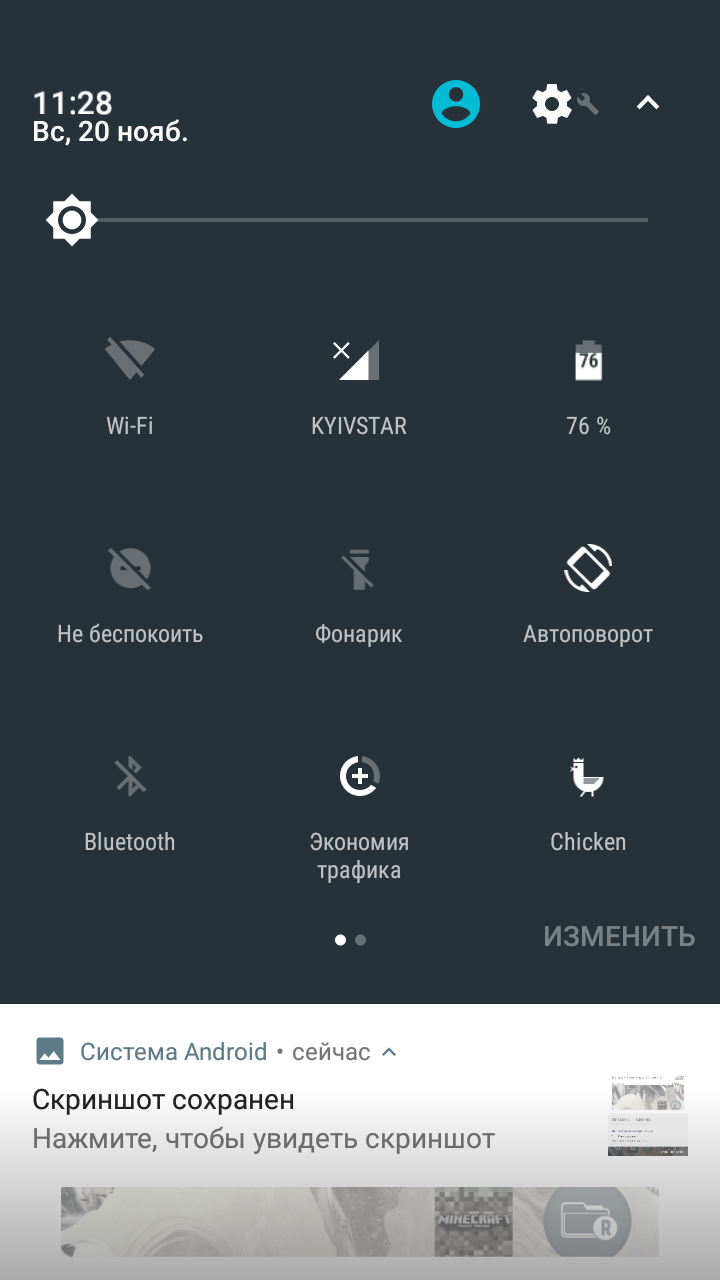The width and height of the screenshot is (720, 1280).
Task: Toggle Автоповорот screen rotation
Action: [x=588, y=568]
